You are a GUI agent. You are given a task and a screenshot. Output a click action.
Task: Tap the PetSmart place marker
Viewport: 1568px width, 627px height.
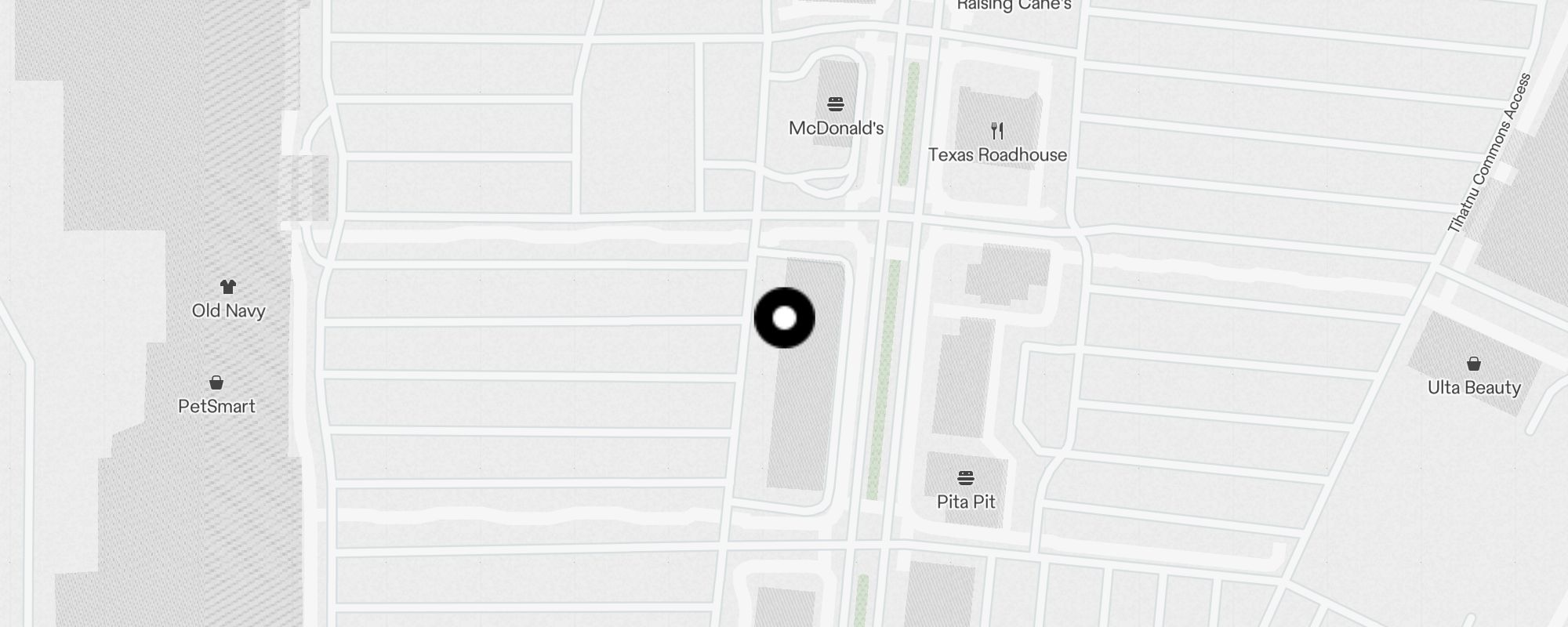pos(216,383)
